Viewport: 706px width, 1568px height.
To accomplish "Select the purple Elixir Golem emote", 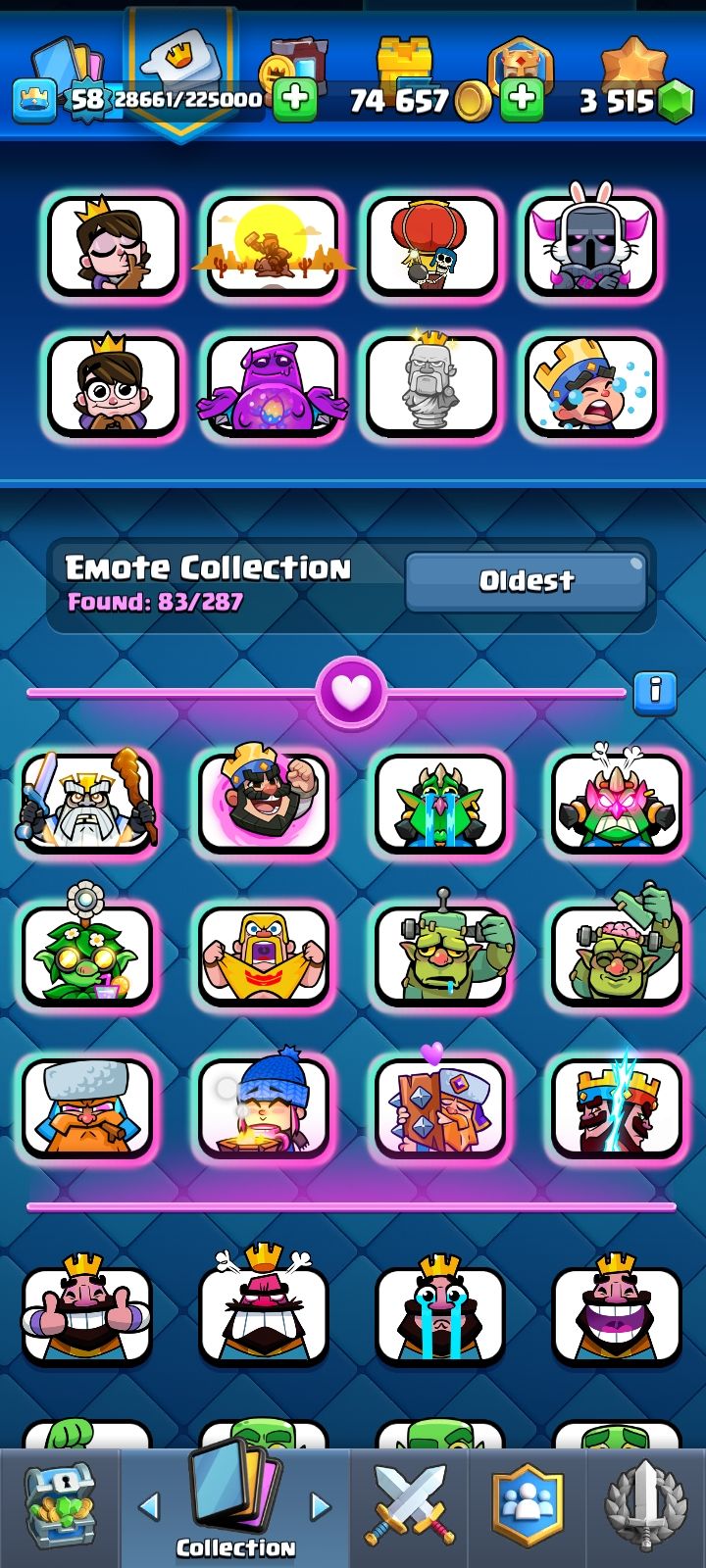I will coord(272,387).
